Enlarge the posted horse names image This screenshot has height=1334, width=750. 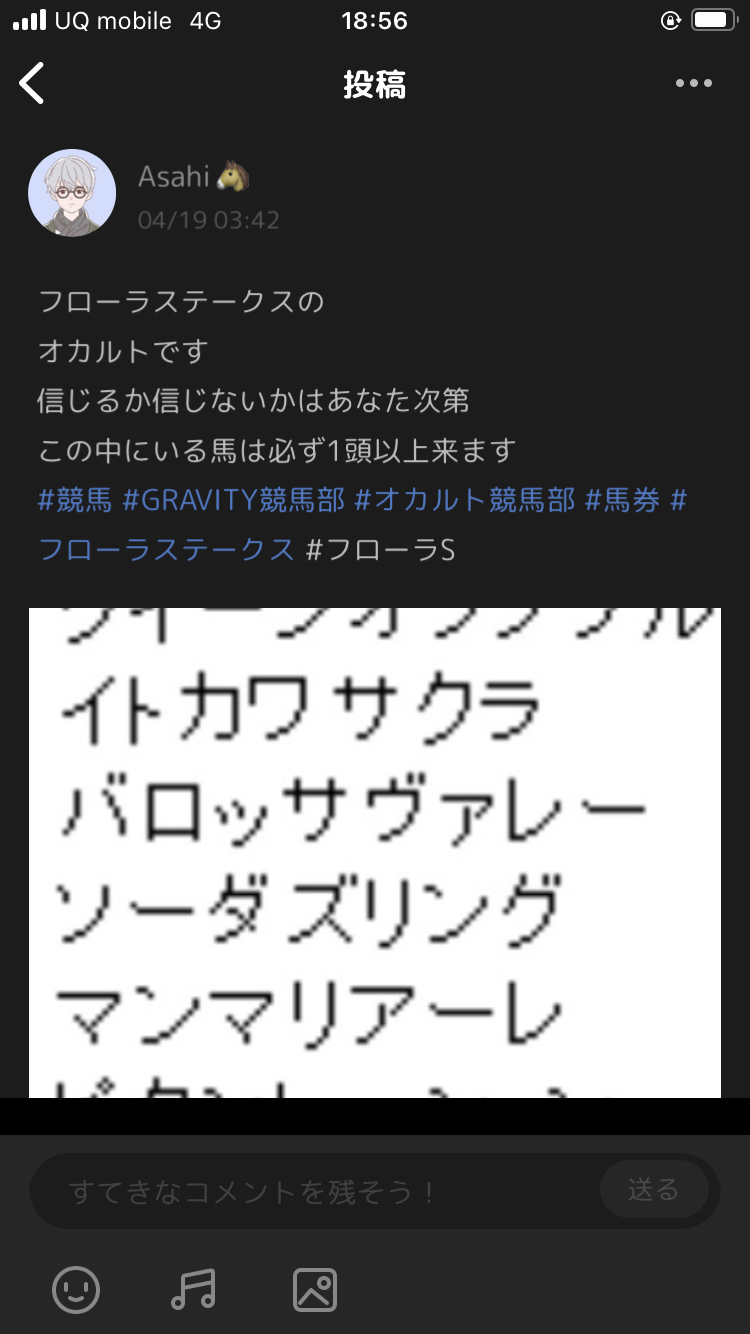coord(375,852)
